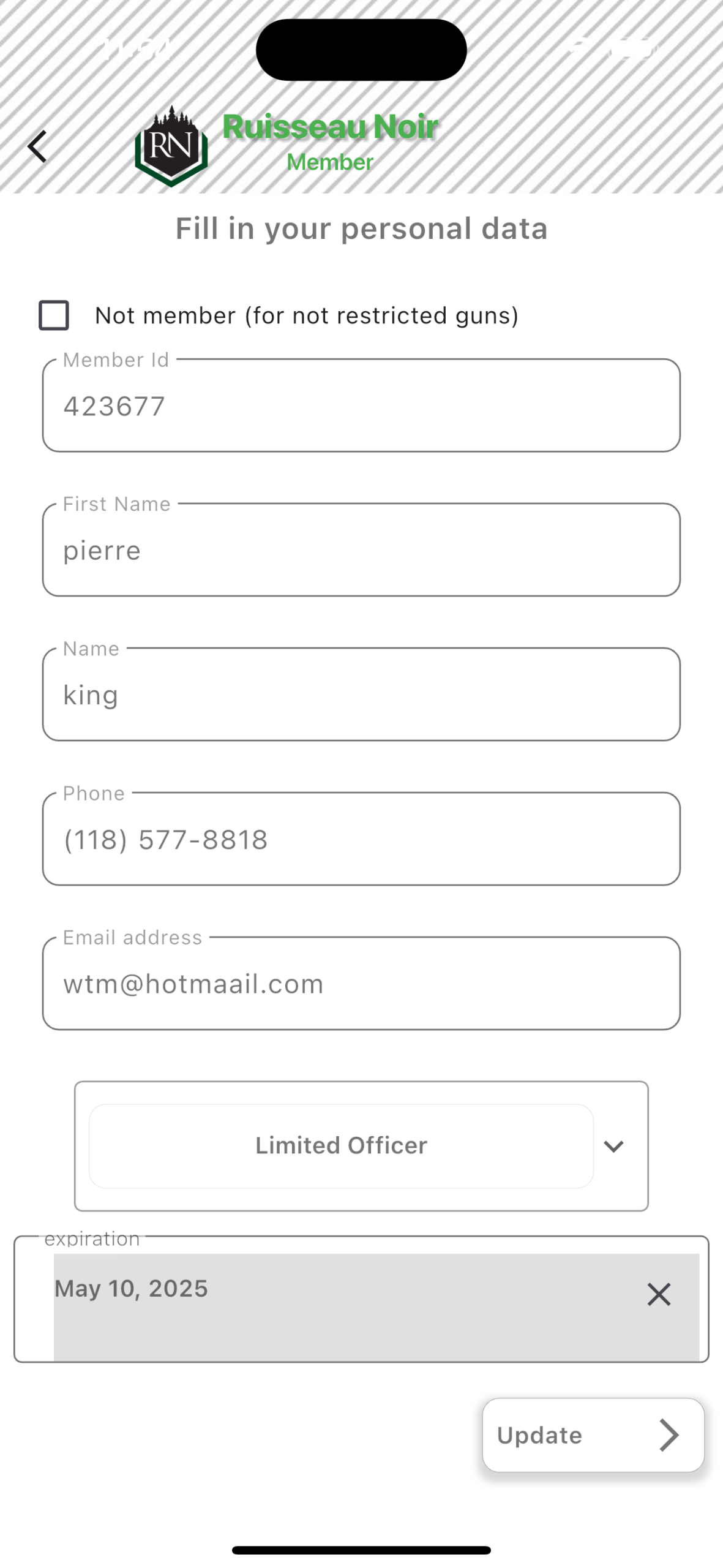This screenshot has width=723, height=1568.
Task: Open the expiration date picker
Action: pos(343,1306)
